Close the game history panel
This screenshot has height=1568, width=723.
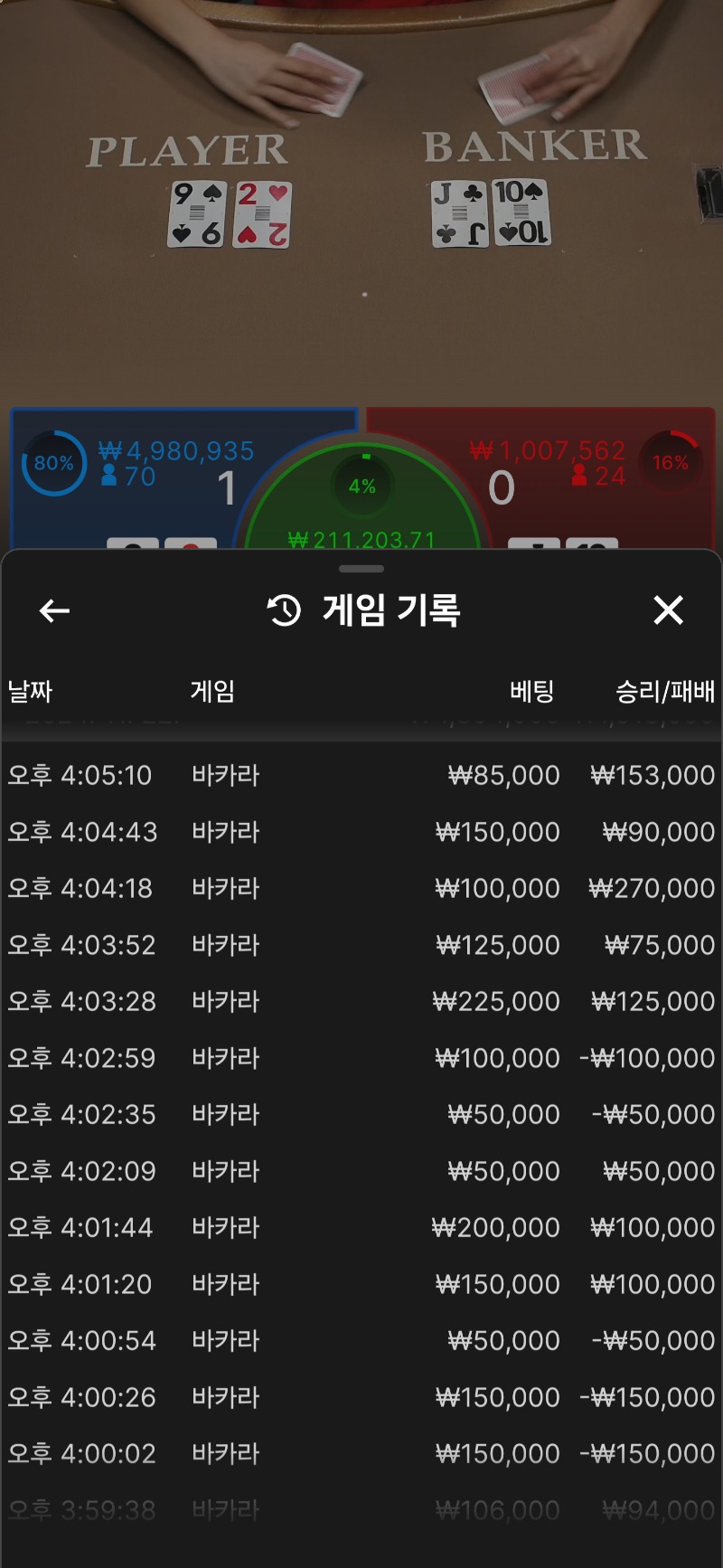669,610
